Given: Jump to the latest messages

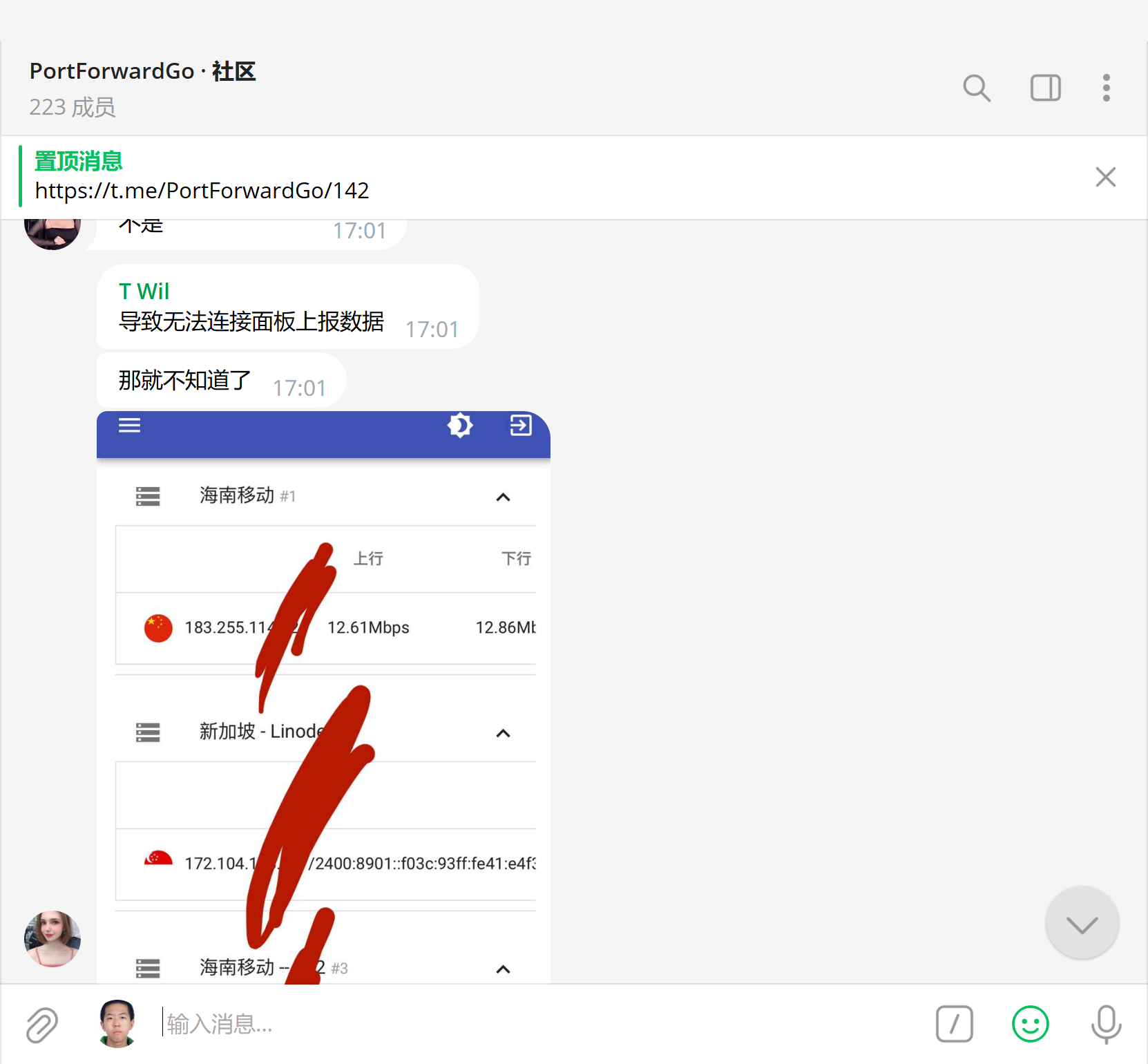Looking at the screenshot, I should click(1082, 923).
